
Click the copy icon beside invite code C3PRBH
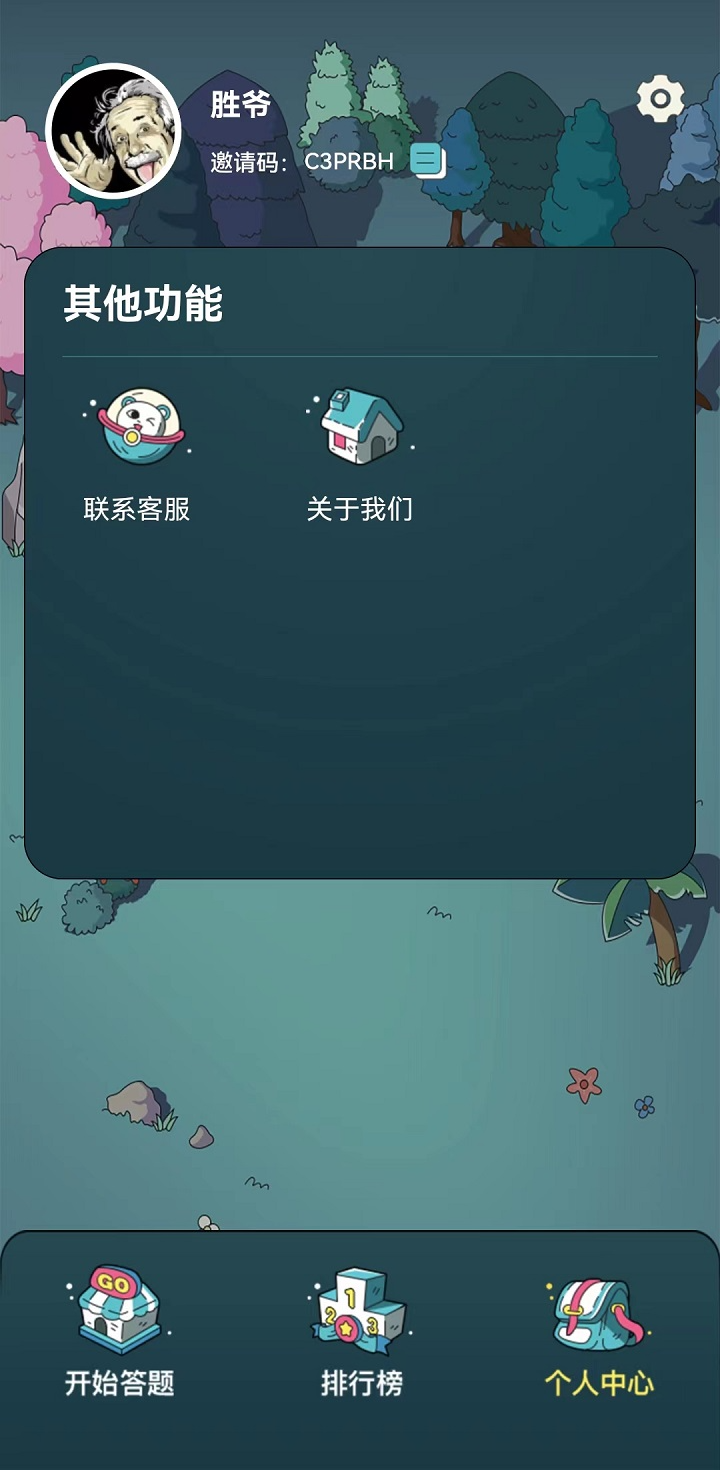(428, 158)
